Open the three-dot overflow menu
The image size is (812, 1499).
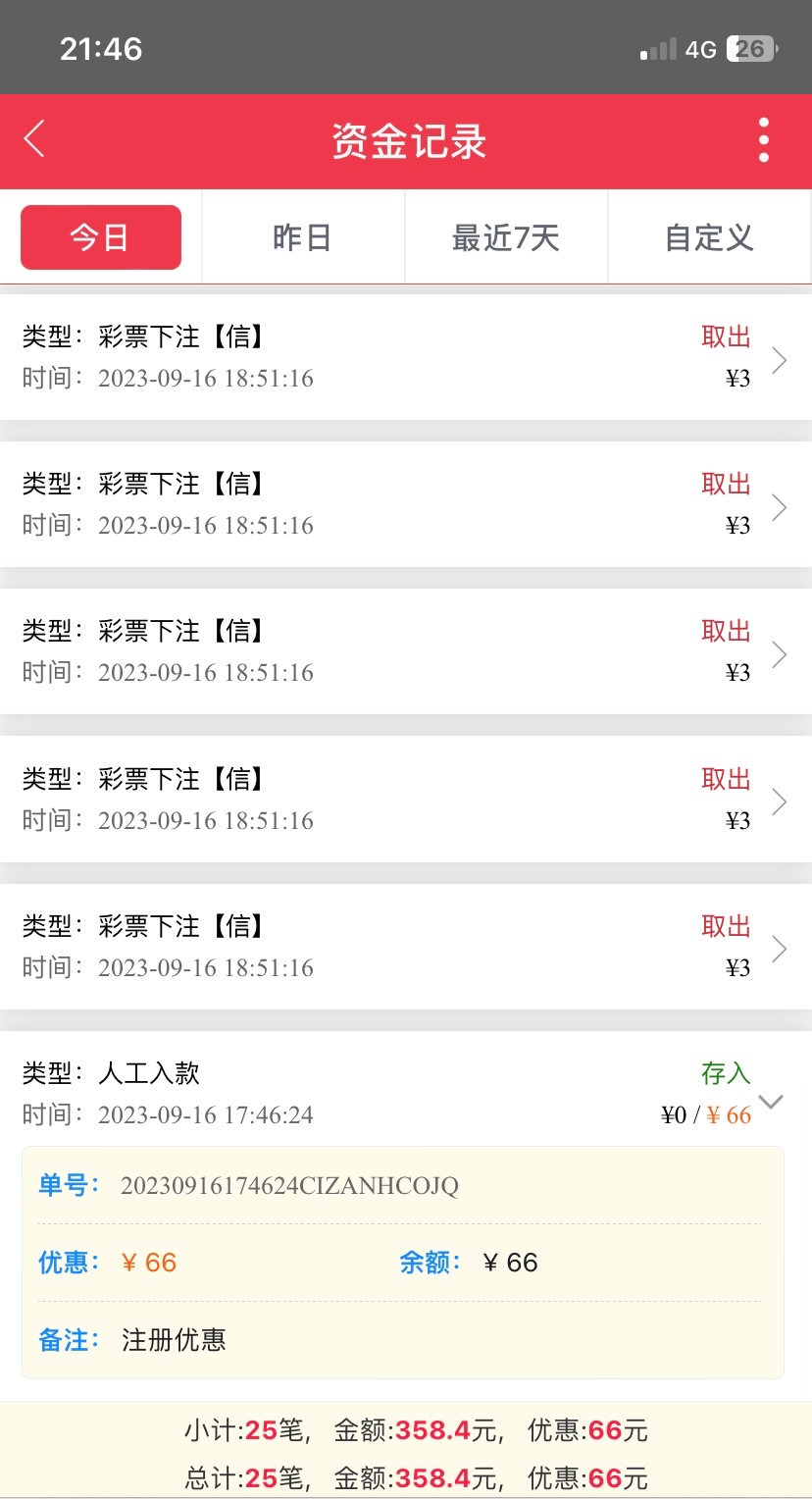764,140
